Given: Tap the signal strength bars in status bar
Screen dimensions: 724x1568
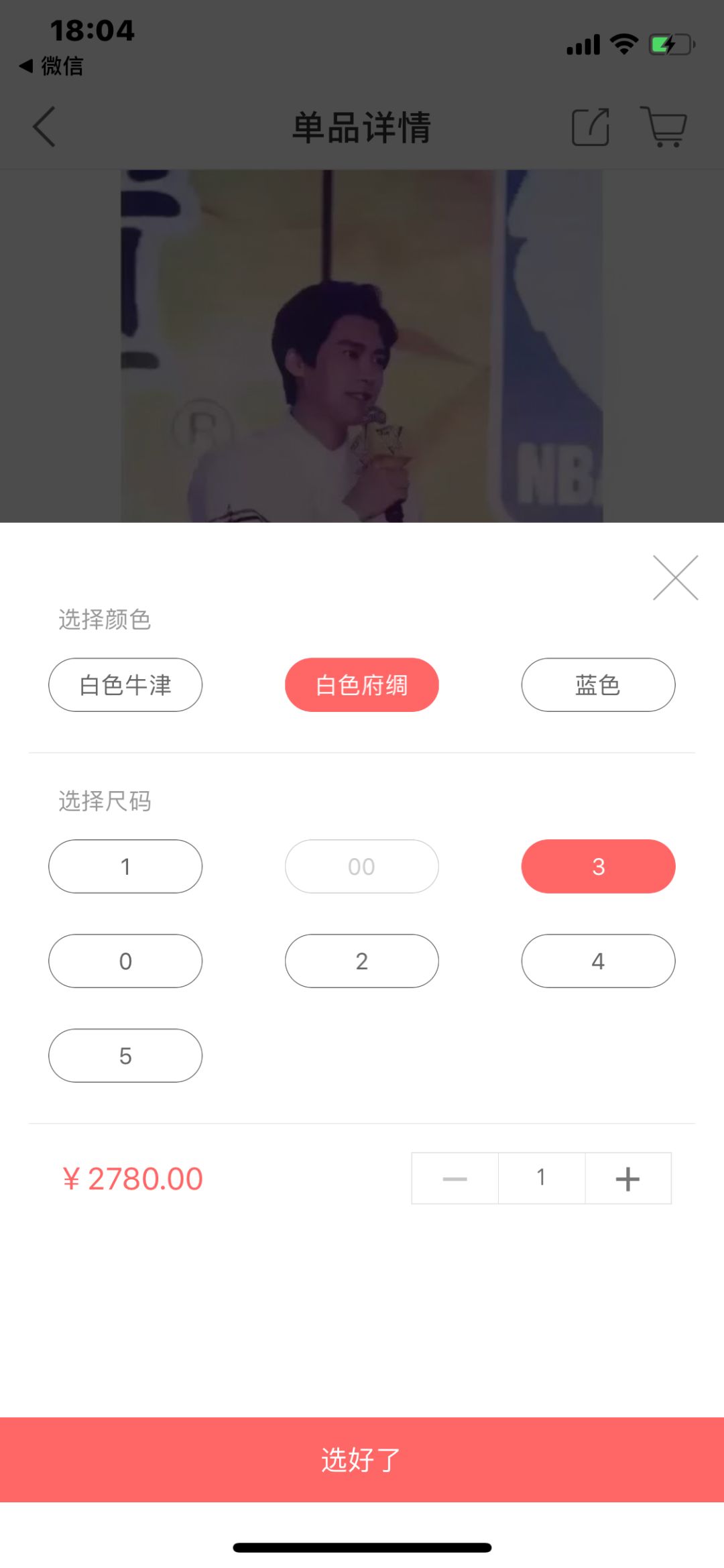Looking at the screenshot, I should point(583,44).
